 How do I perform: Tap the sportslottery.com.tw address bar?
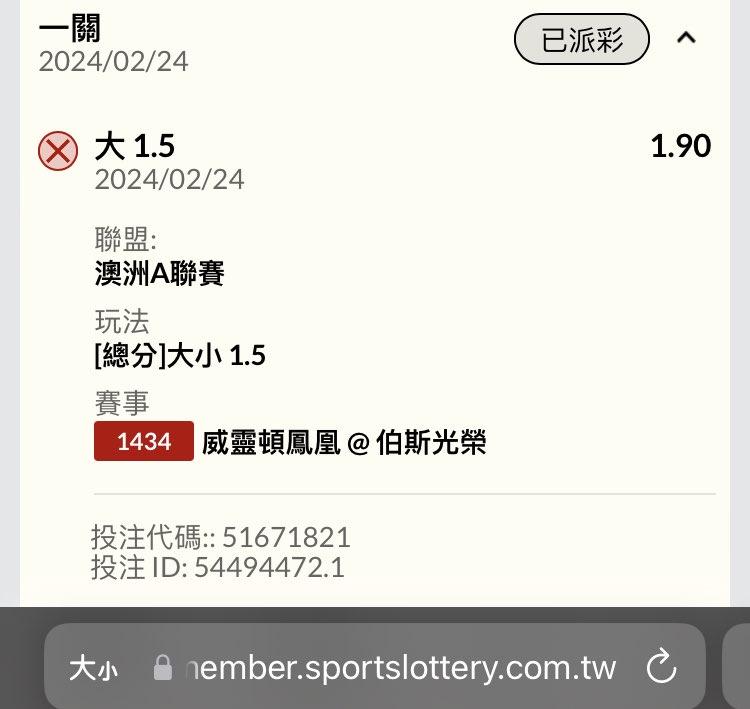400,667
